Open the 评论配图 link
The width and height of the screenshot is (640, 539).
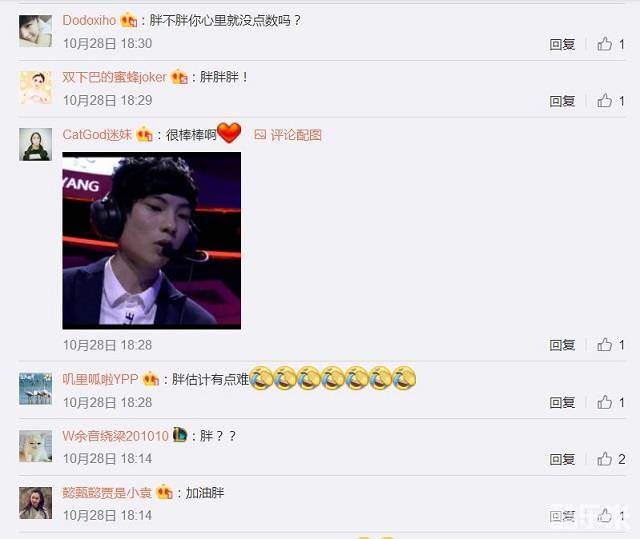click(288, 134)
